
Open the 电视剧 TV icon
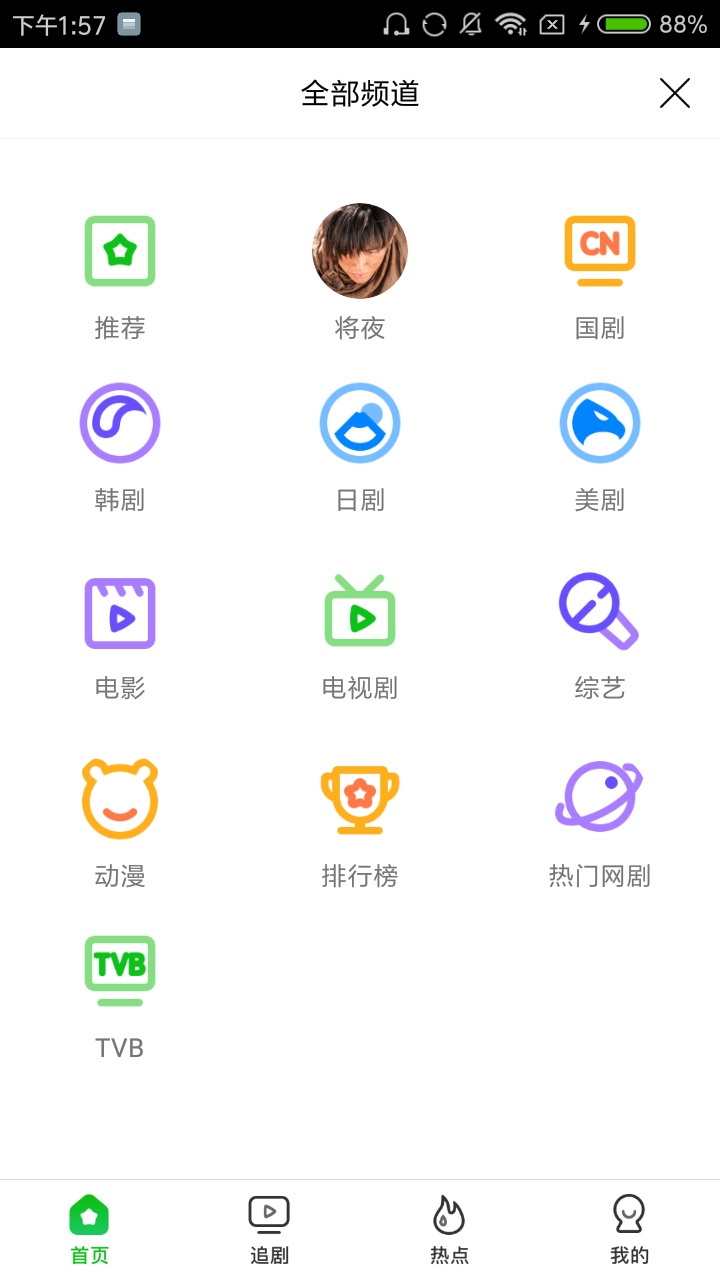point(360,613)
